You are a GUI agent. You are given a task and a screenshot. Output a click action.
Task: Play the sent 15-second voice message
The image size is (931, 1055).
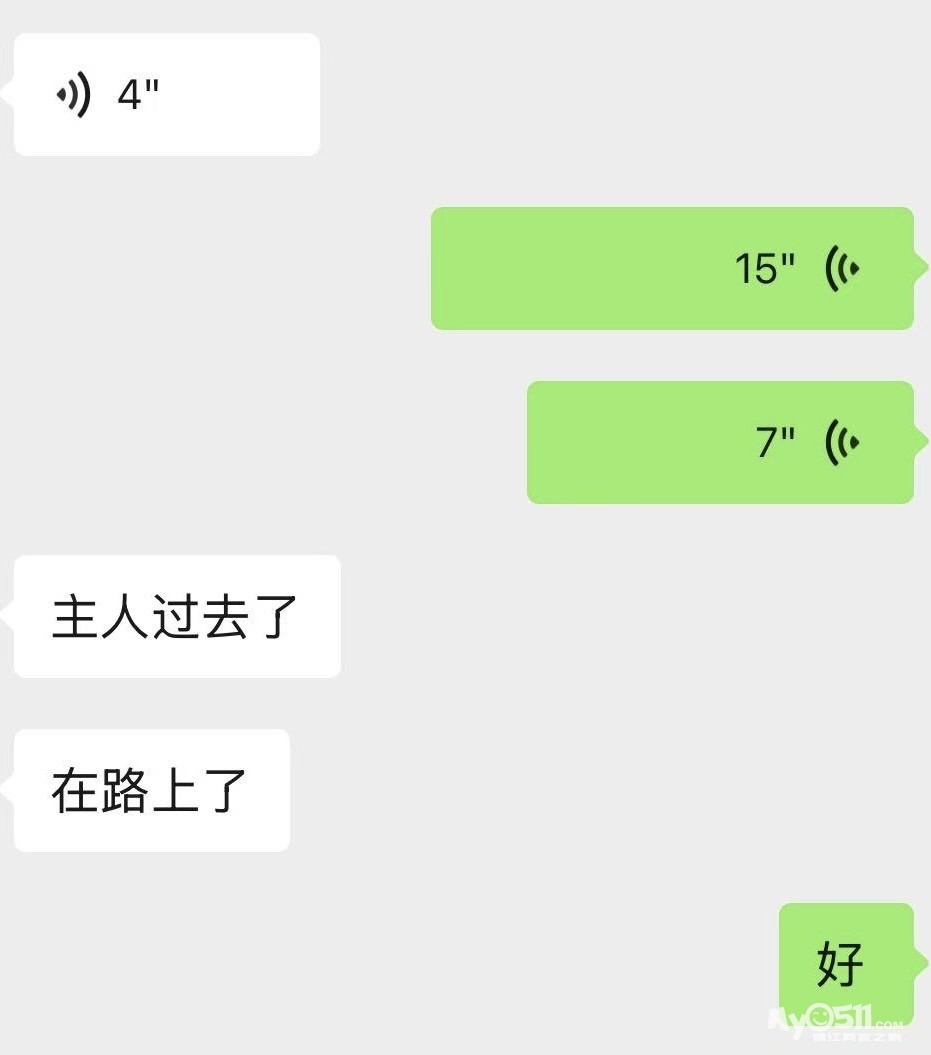pos(672,268)
